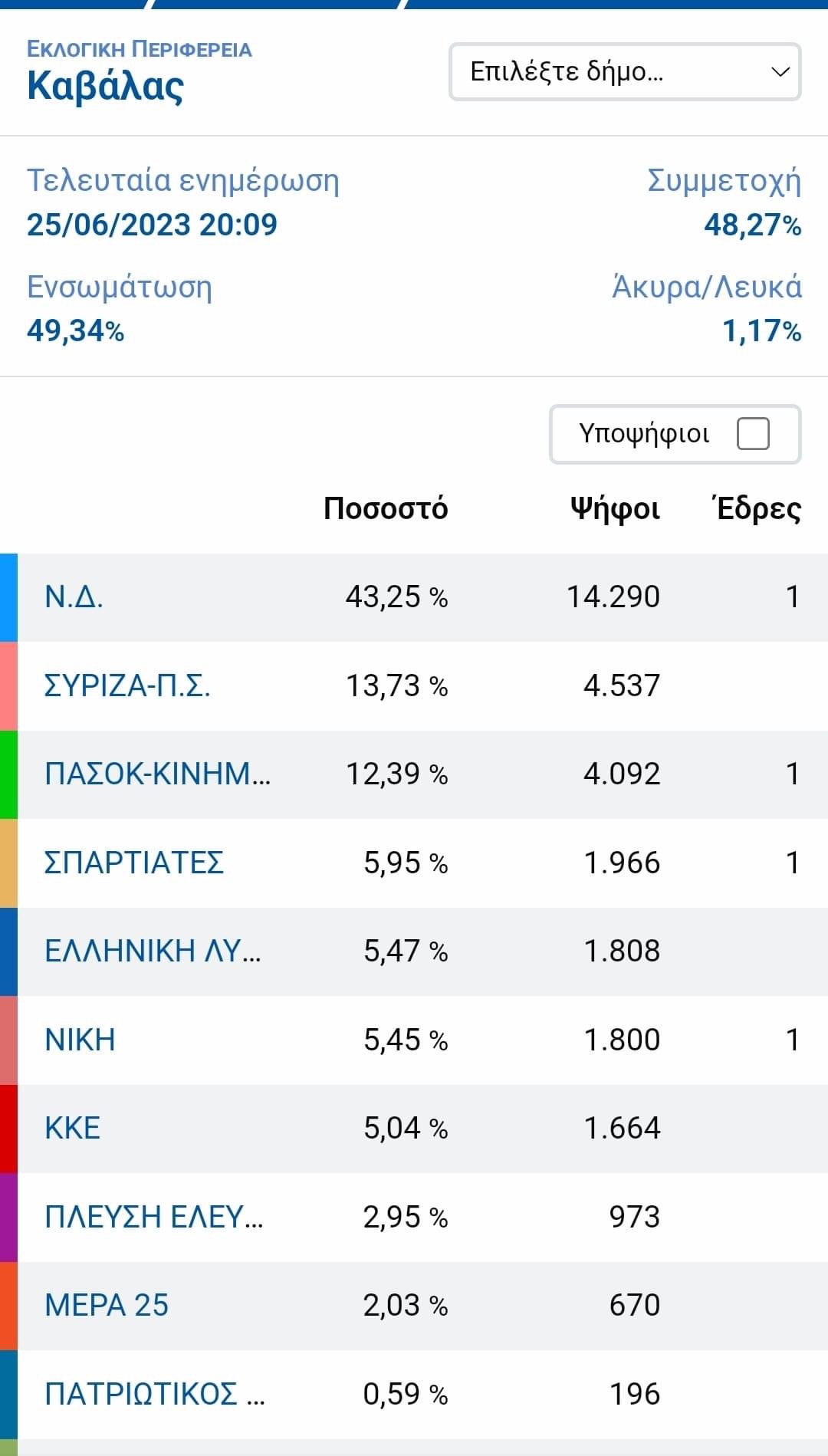Viewport: 828px width, 1456px height.
Task: View the ΣΠΑΡΤΙΑΤΕΣ party link
Action: (x=134, y=863)
